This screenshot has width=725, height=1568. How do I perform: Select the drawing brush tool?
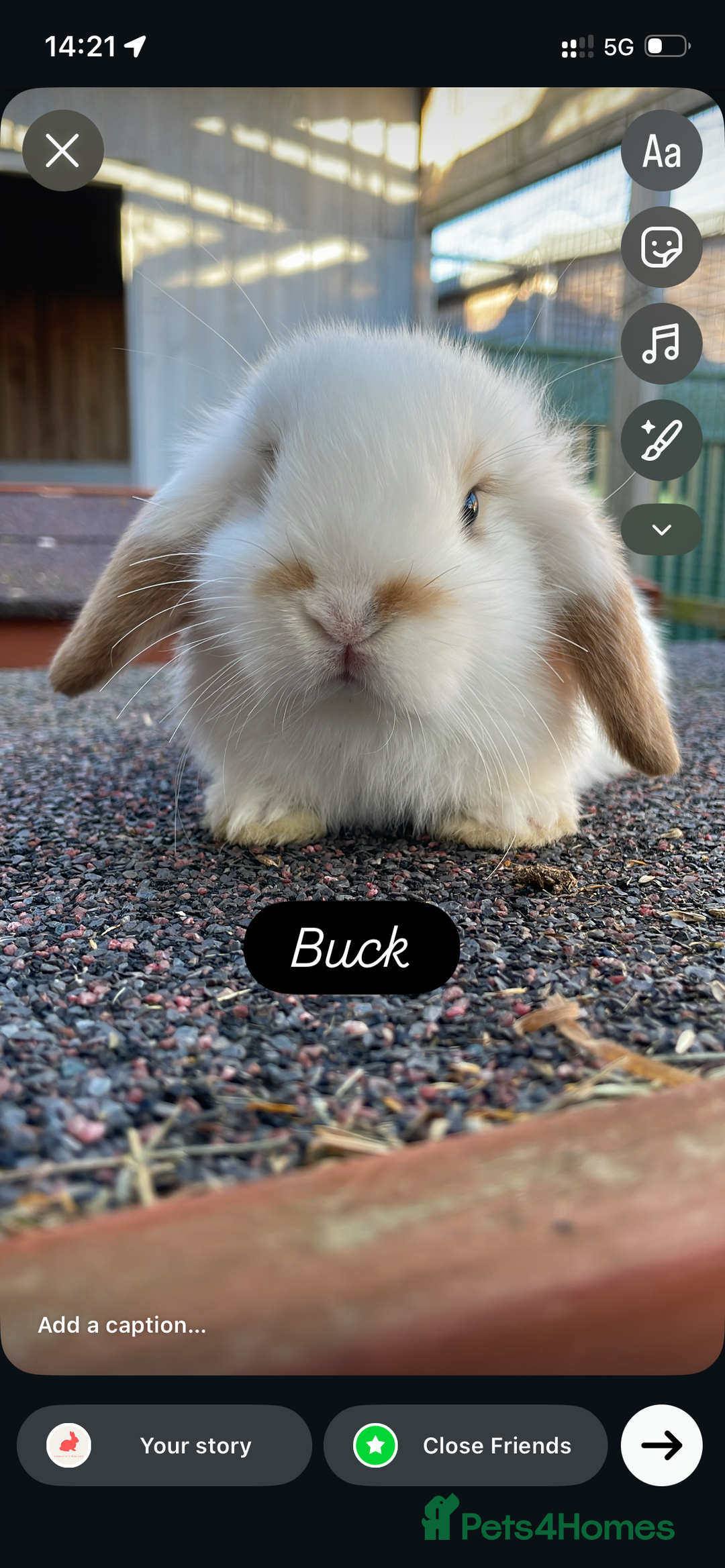click(x=661, y=439)
